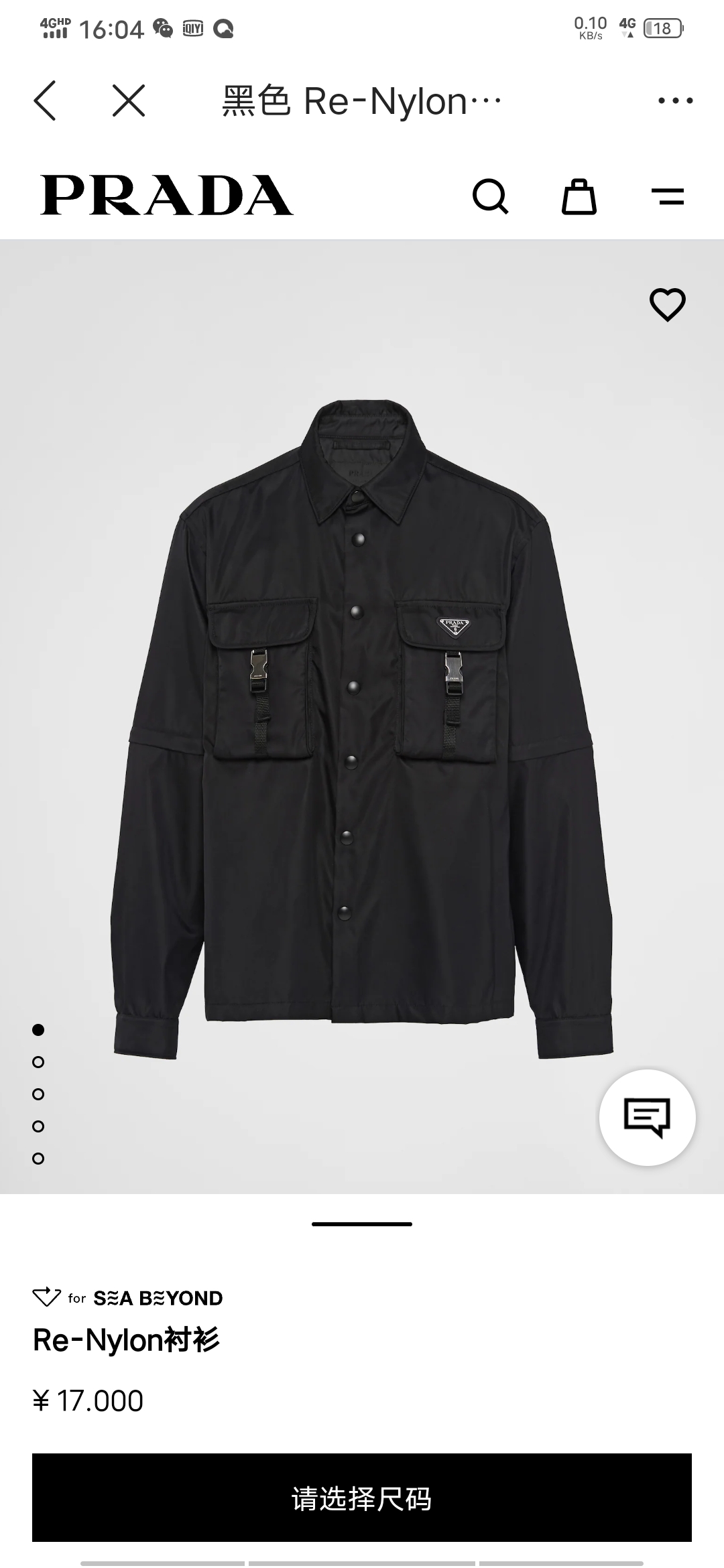Jump to the fifth product image dot
The width and height of the screenshot is (724, 1568).
pyautogui.click(x=38, y=1159)
